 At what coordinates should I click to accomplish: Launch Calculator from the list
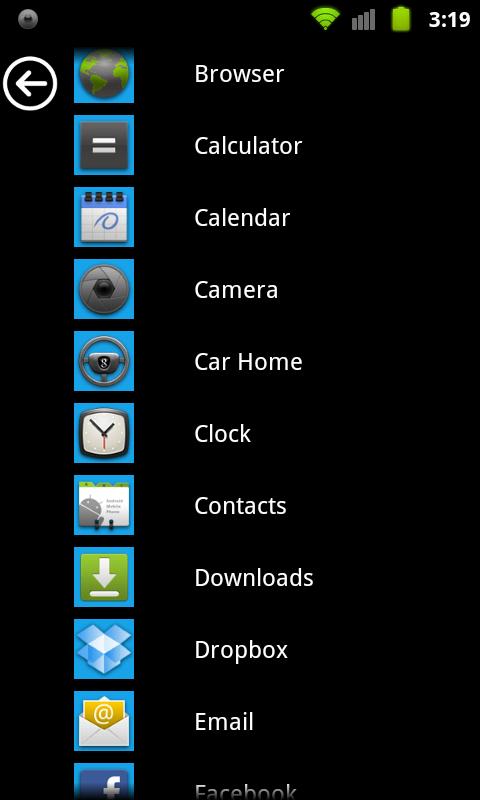click(x=276, y=145)
